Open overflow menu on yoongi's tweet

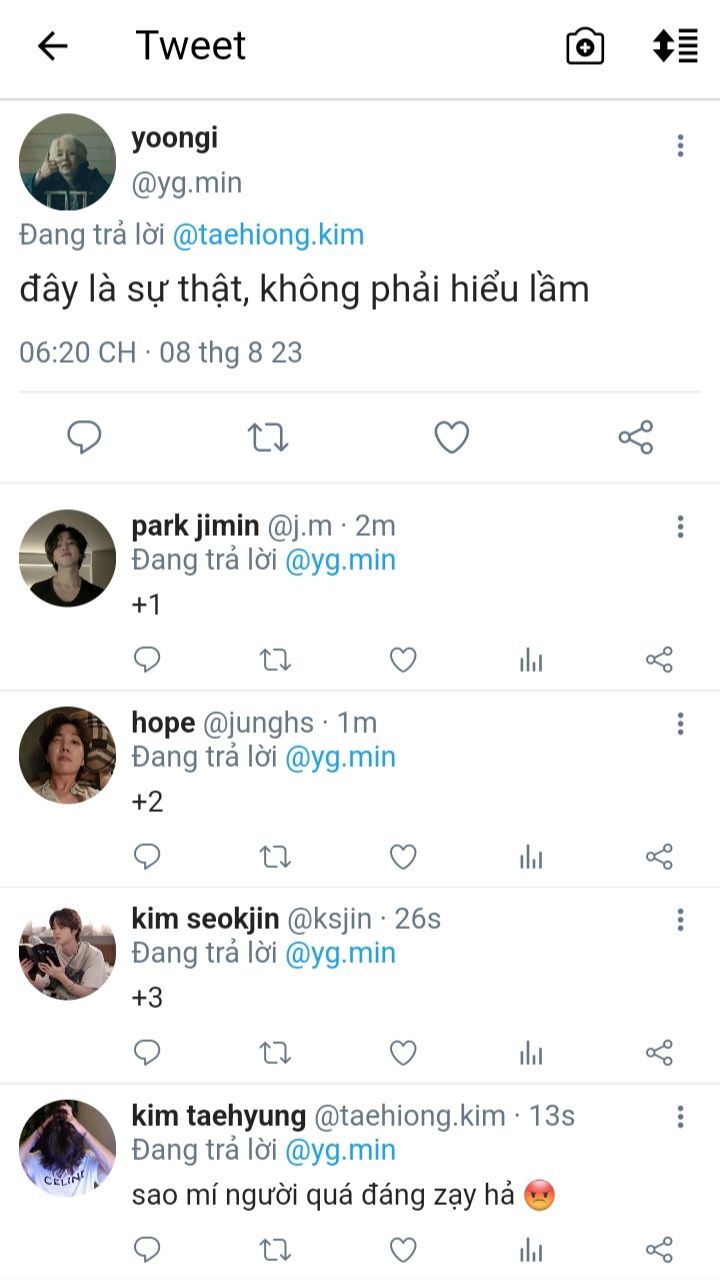pos(680,146)
